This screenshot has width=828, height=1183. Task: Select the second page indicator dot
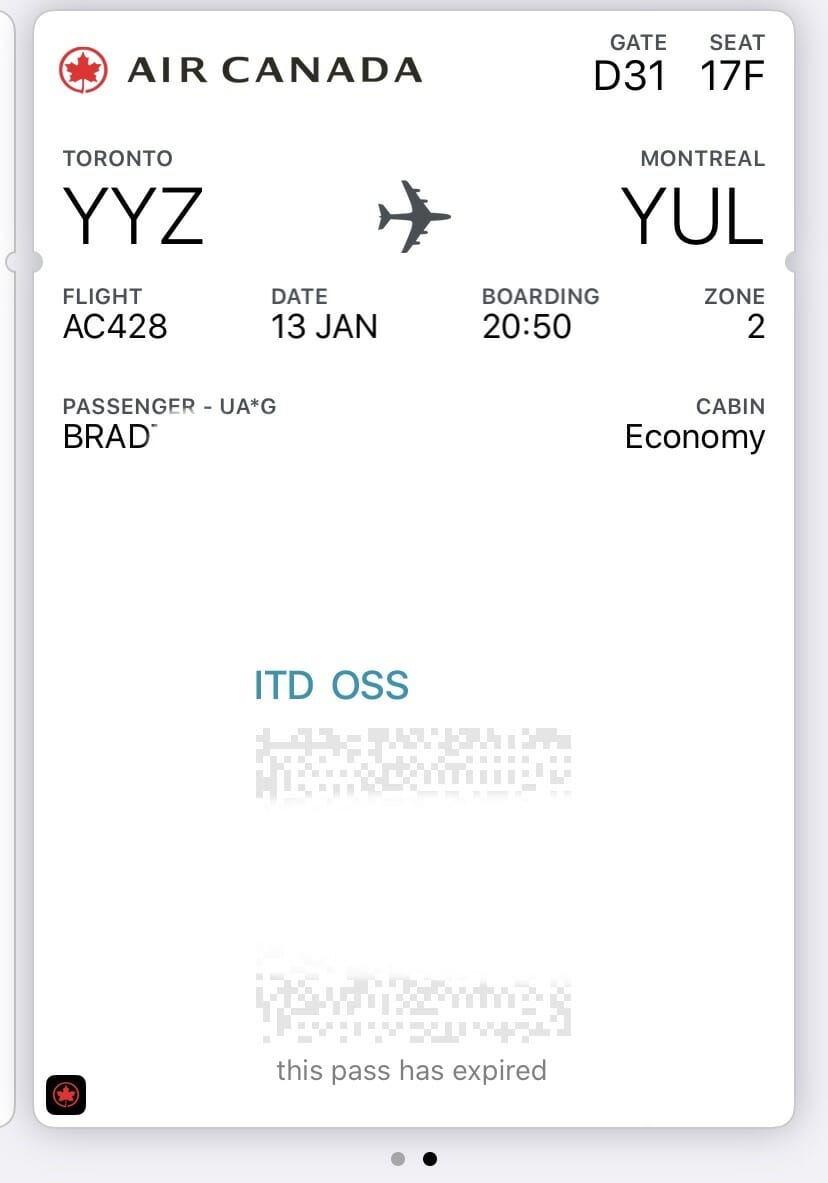point(430,1158)
